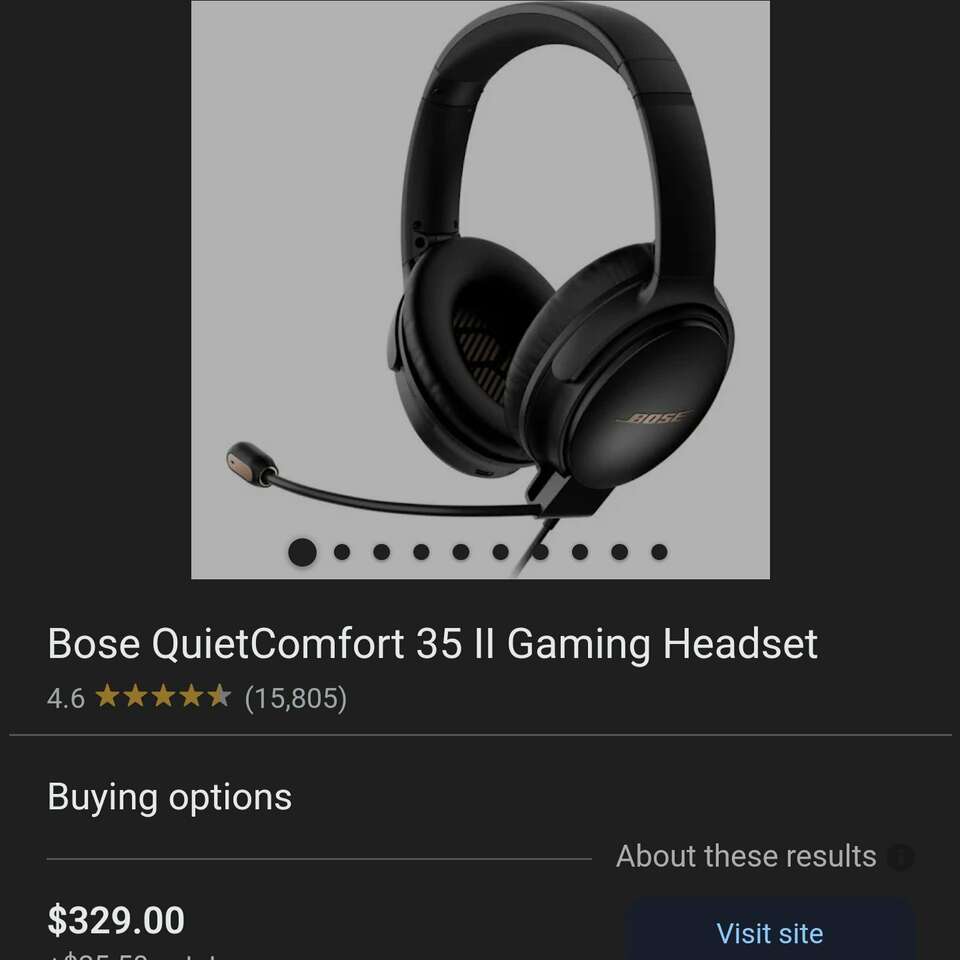Open the About these results info icon
The image size is (960, 960).
click(900, 857)
